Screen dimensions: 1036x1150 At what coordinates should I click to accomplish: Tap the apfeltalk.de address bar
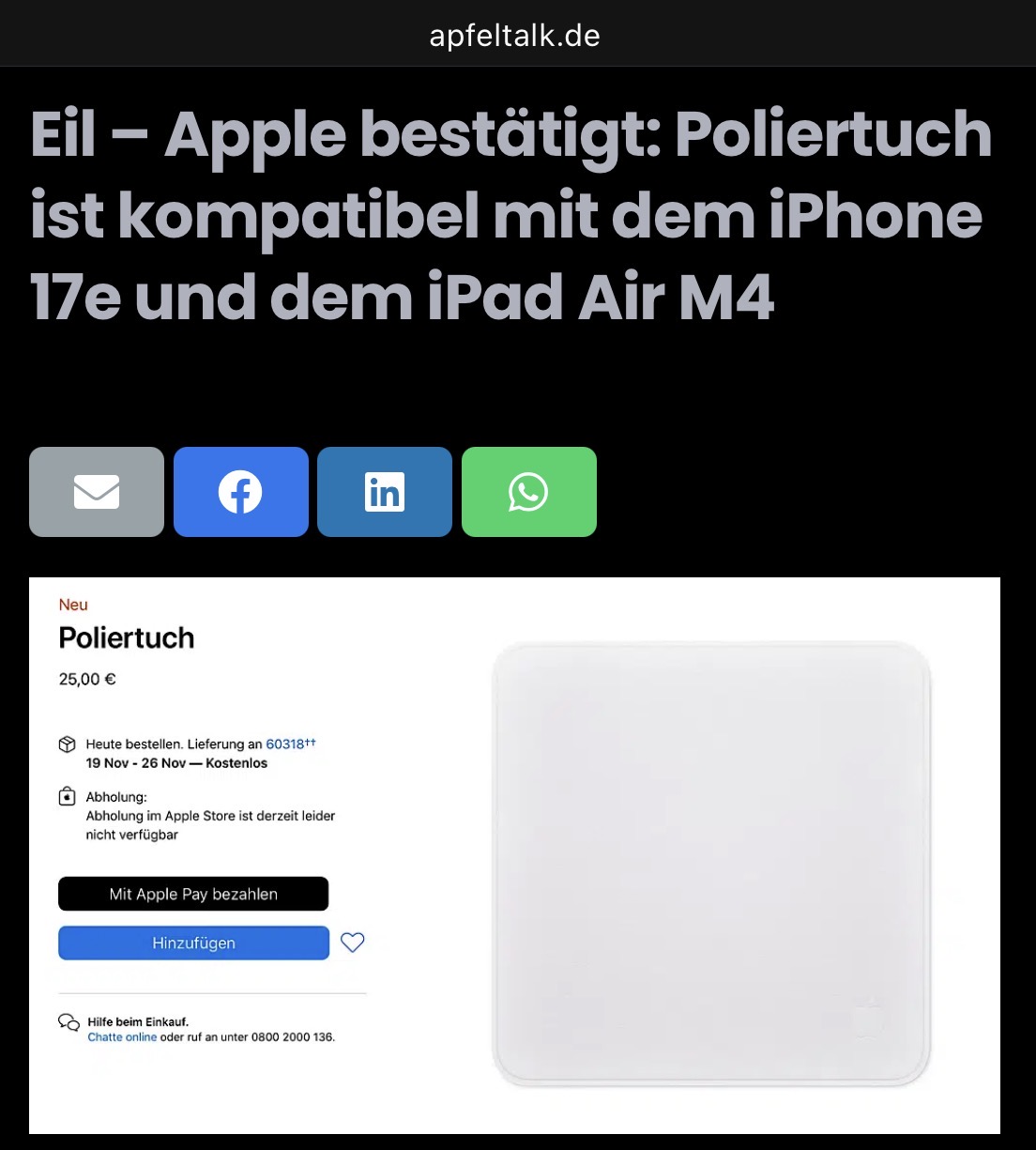514,36
